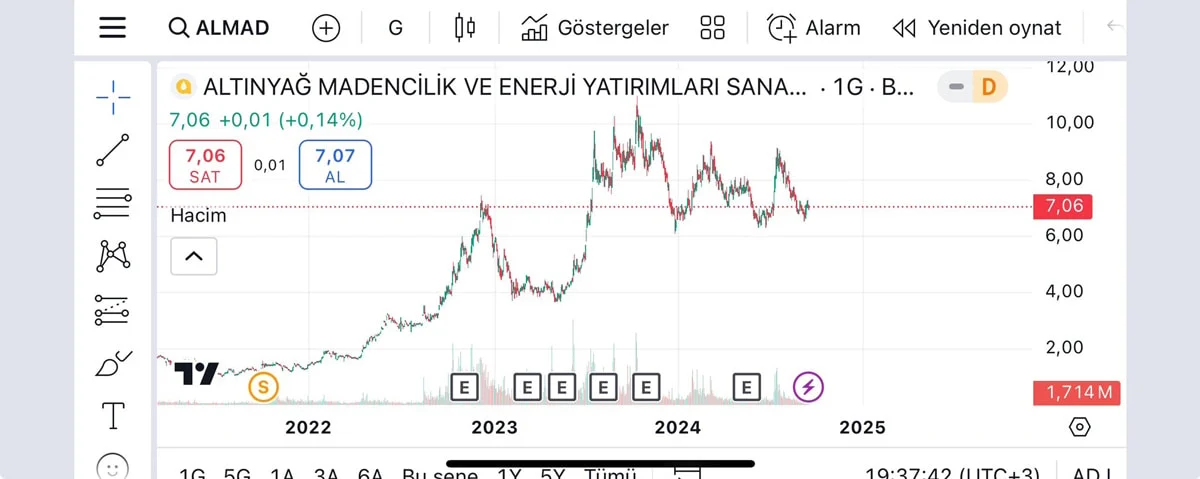
Task: Add a symbol to compare with plus icon
Action: tap(326, 28)
